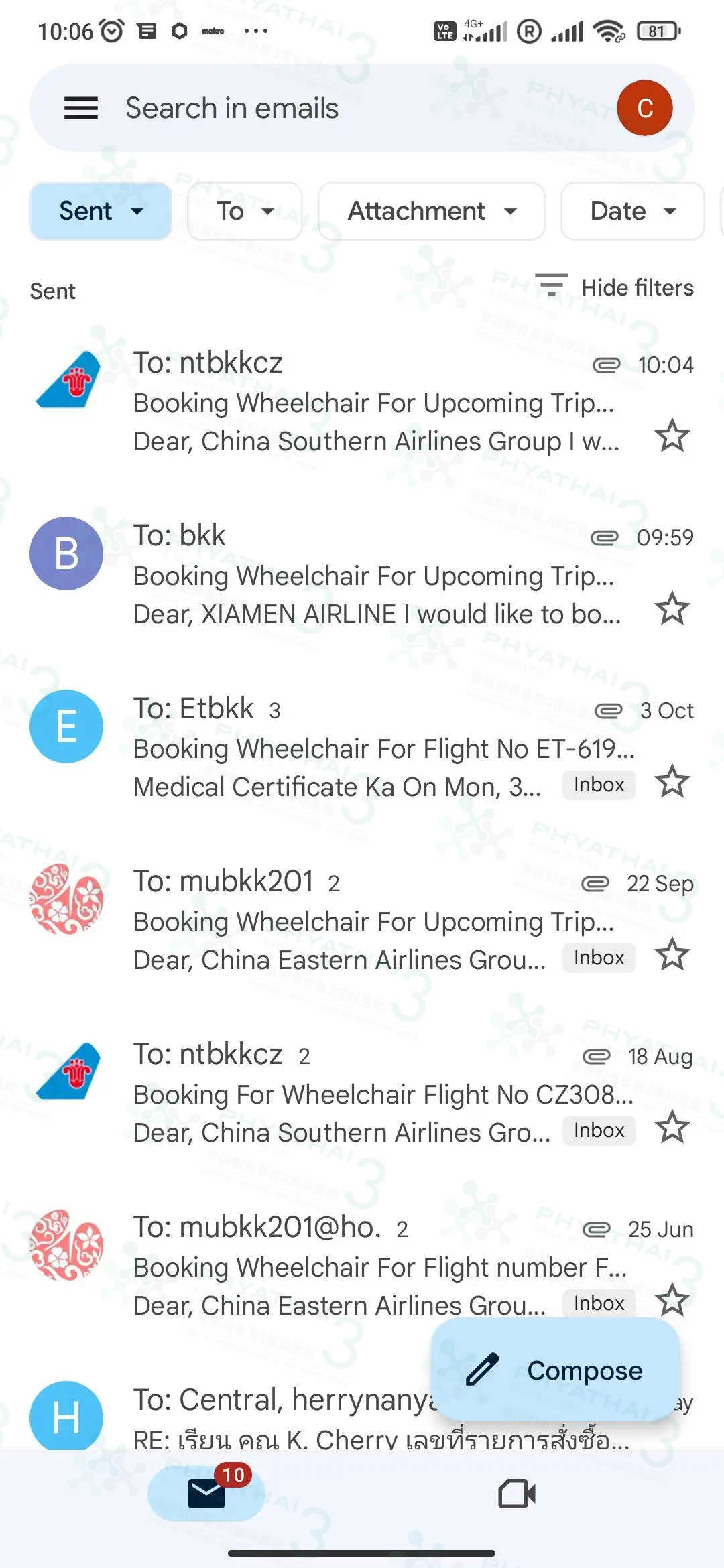Viewport: 724px width, 1568px height.
Task: Open the account profile avatar
Action: 644,108
